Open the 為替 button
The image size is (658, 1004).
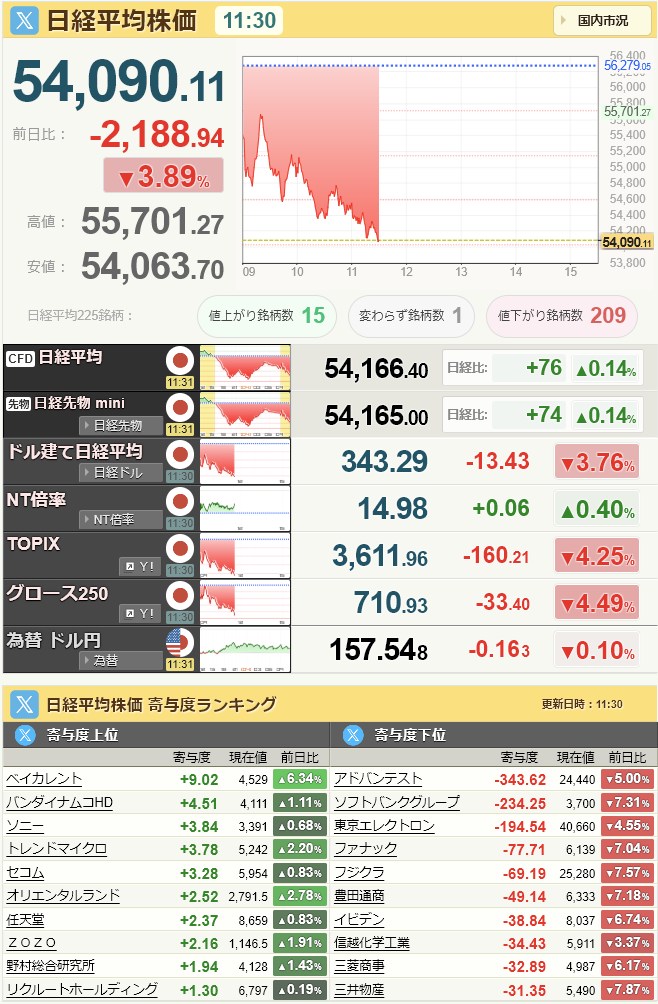click(x=120, y=660)
